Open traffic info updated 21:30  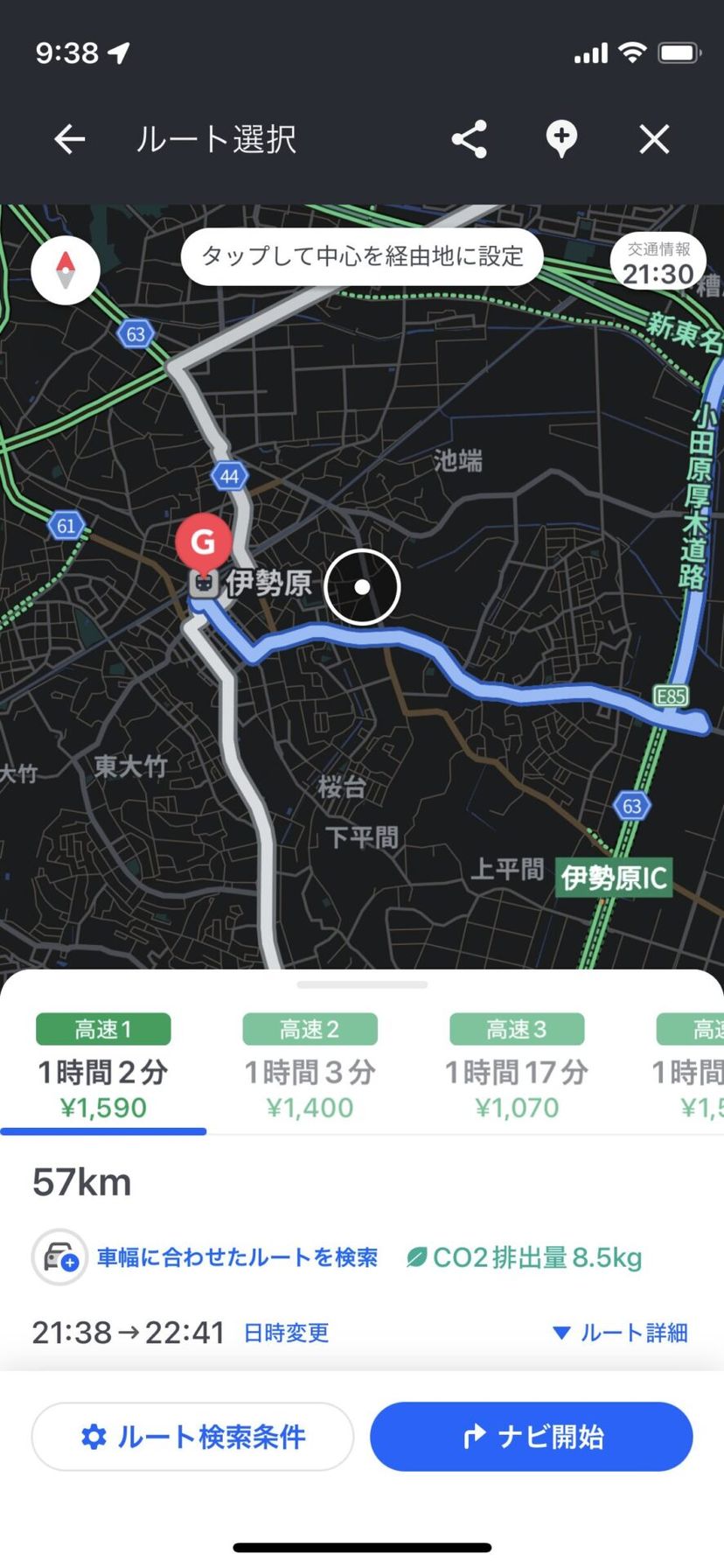pyautogui.click(x=658, y=264)
